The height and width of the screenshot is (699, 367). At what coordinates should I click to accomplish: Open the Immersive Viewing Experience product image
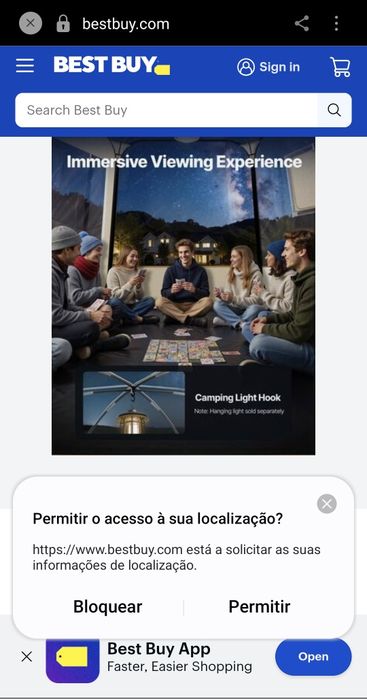click(183, 296)
